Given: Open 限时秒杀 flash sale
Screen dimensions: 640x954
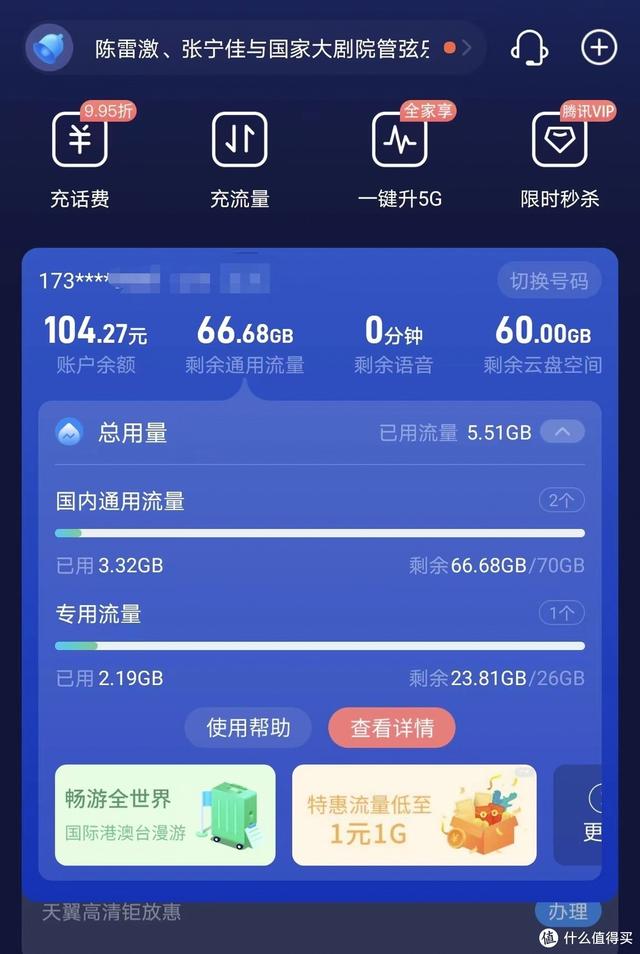Looking at the screenshot, I should tap(559, 158).
